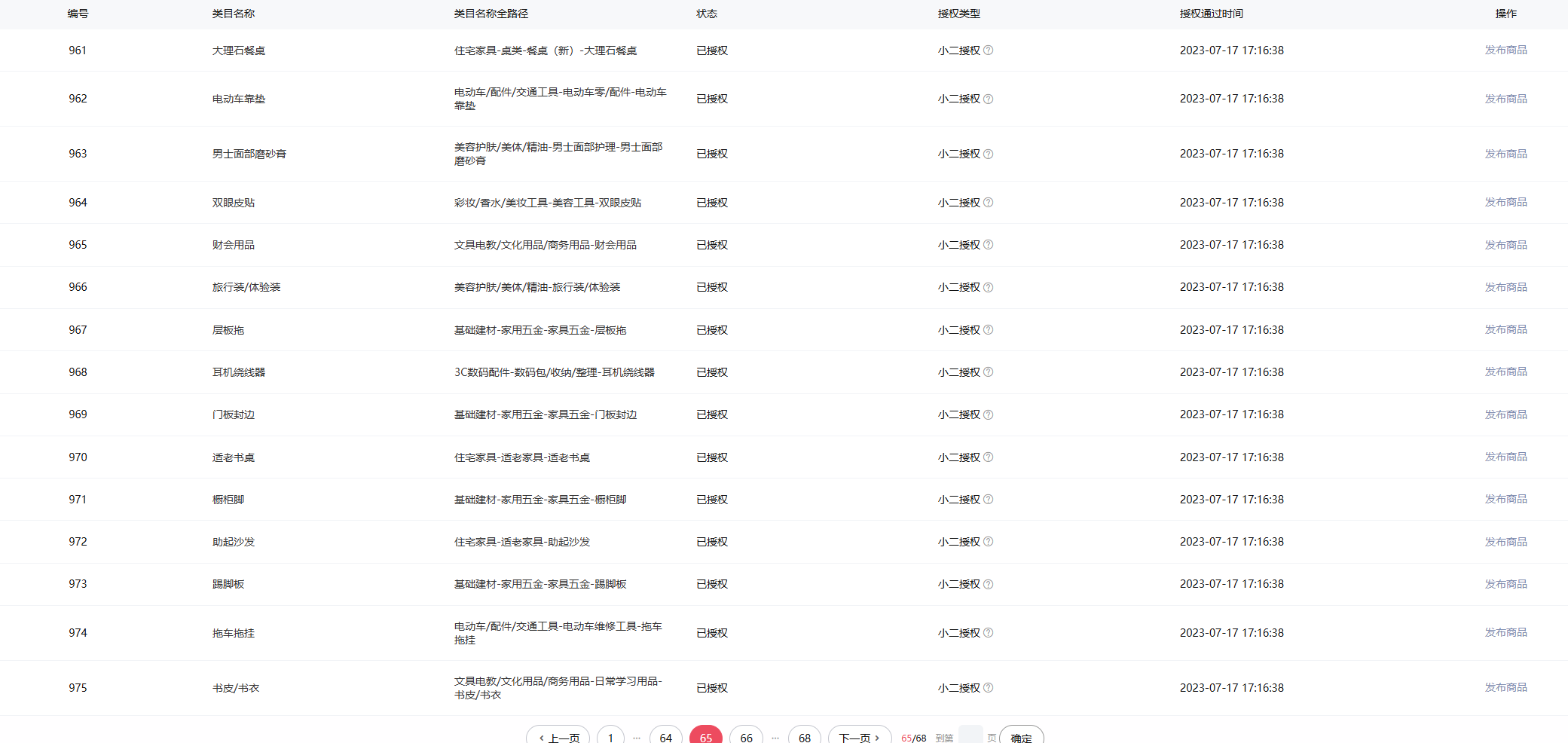Click 发布商品 for row 975 书皮/书衣

pos(1505,687)
